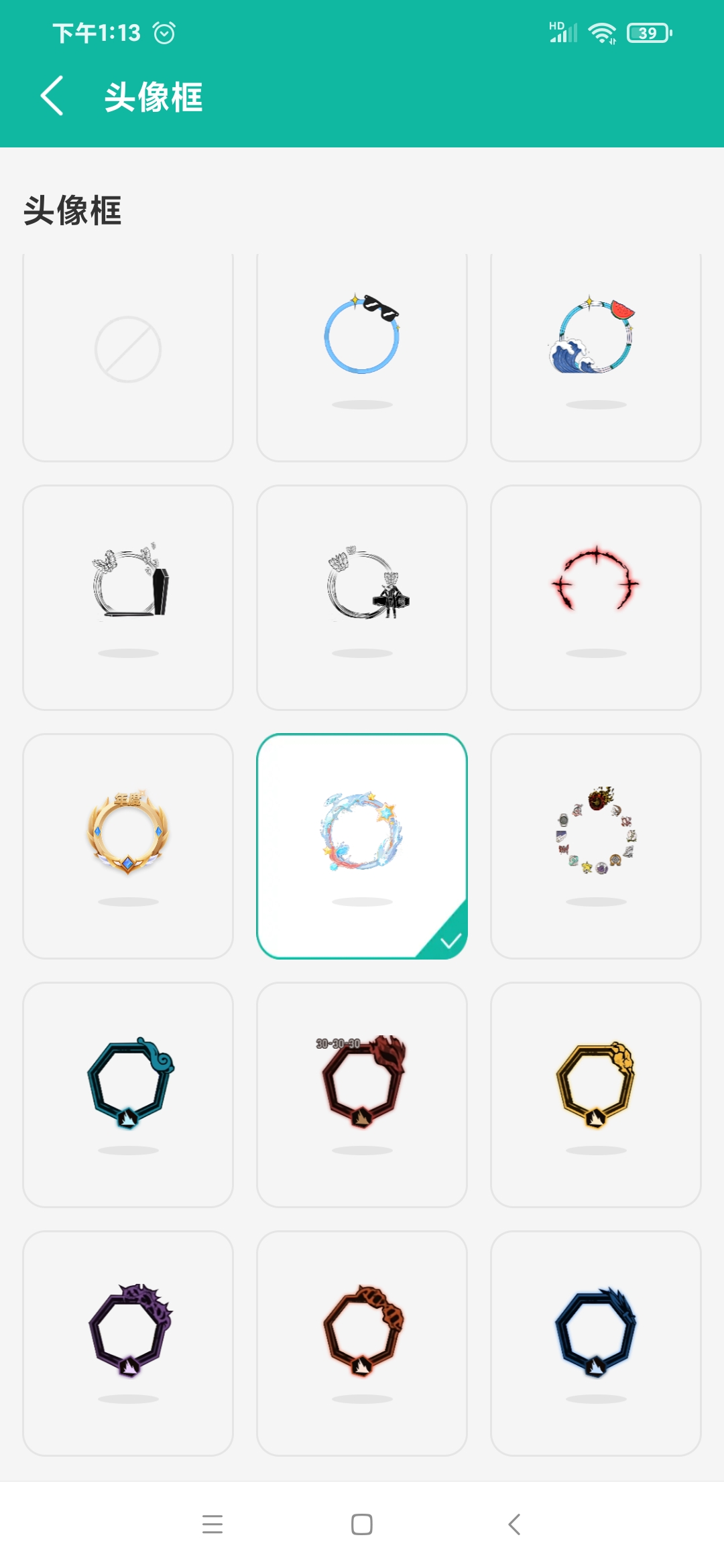This screenshot has width=724, height=1568.
Task: Pick the ink frame with black coffin
Action: point(128,598)
